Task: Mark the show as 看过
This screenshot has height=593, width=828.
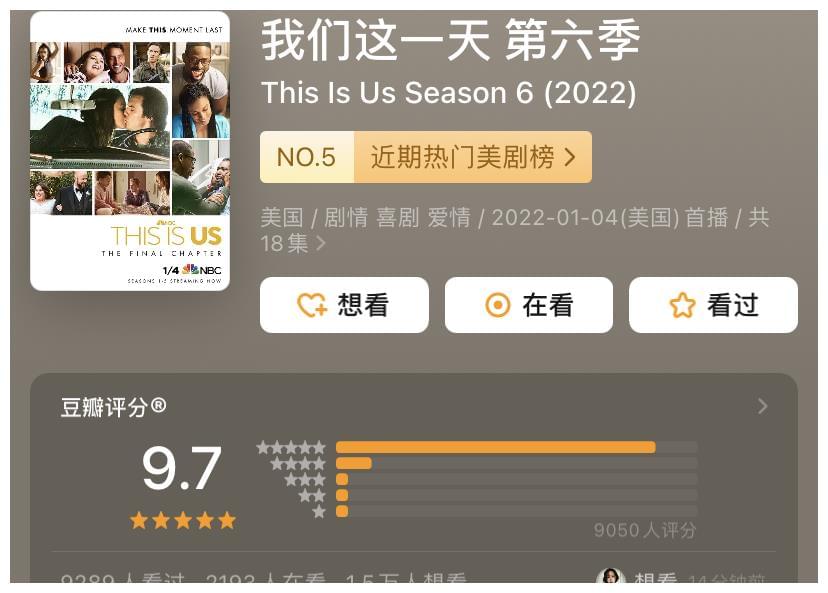Action: tap(713, 305)
